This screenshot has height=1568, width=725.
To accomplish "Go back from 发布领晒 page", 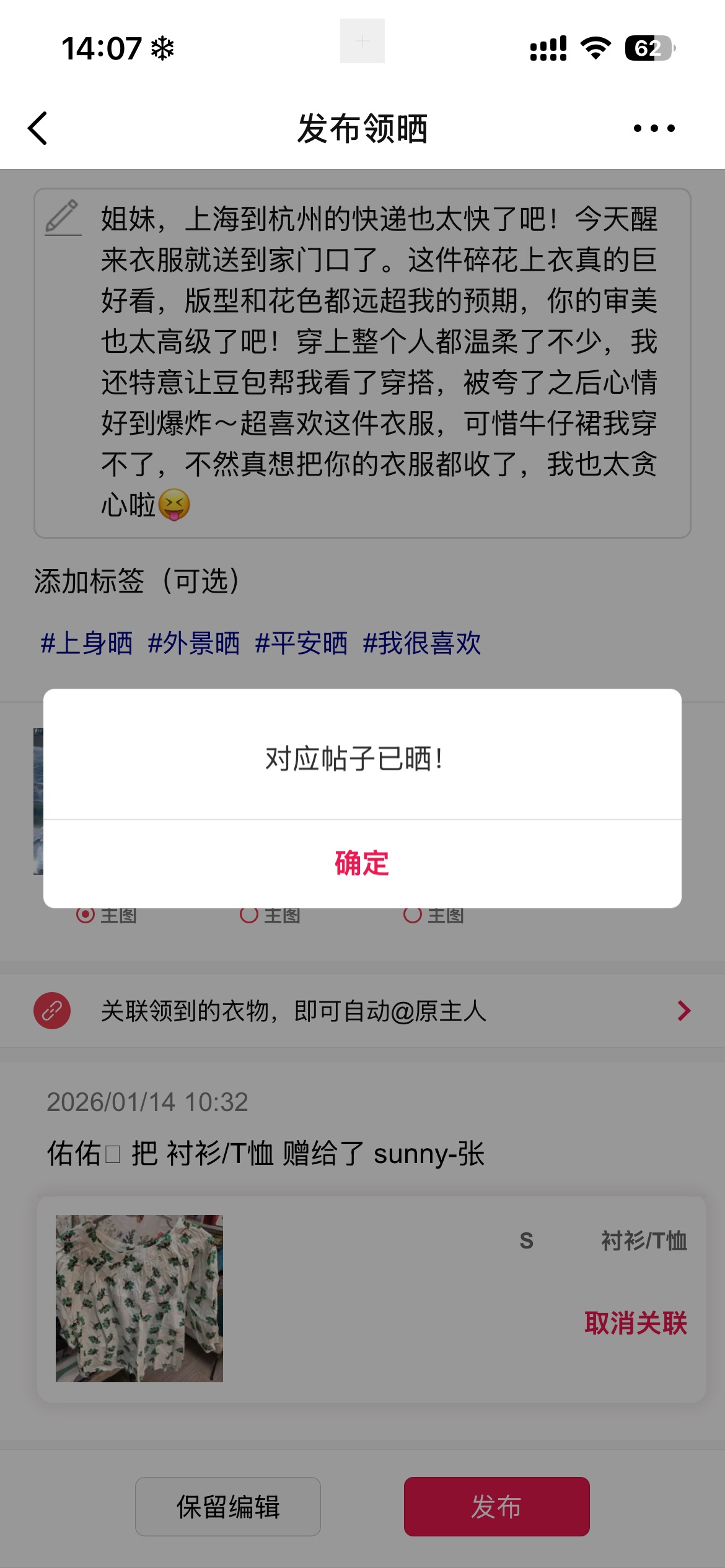I will (x=38, y=128).
